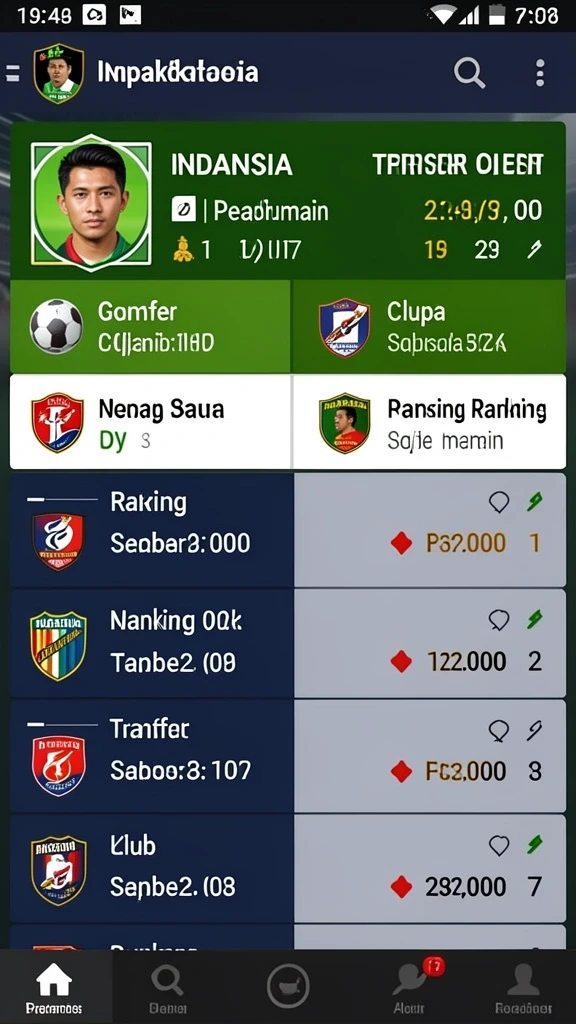576x1024 pixels.
Task: Select the center circle tab in bottom bar
Action: pos(288,985)
